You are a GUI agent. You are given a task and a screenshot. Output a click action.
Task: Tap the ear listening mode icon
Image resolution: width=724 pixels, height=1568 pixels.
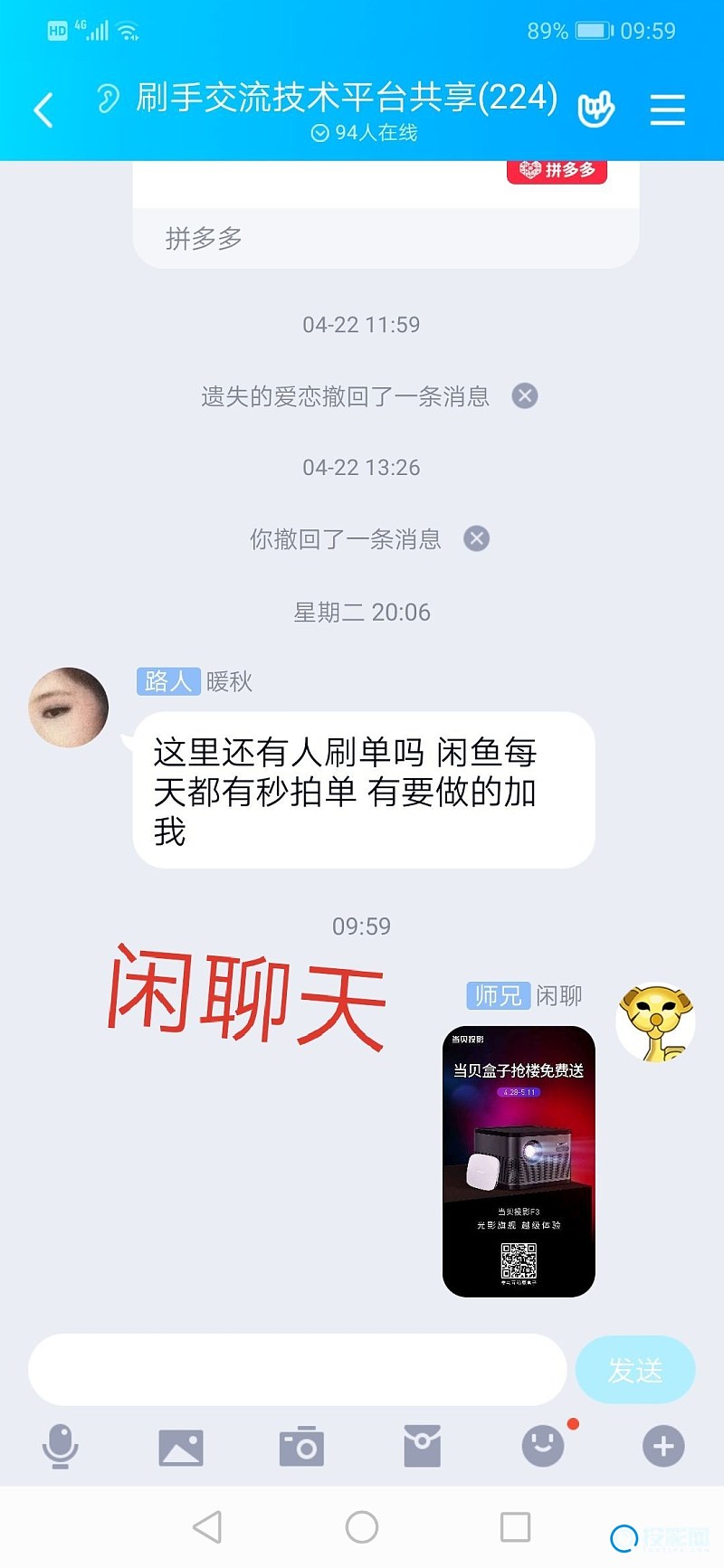click(x=108, y=98)
